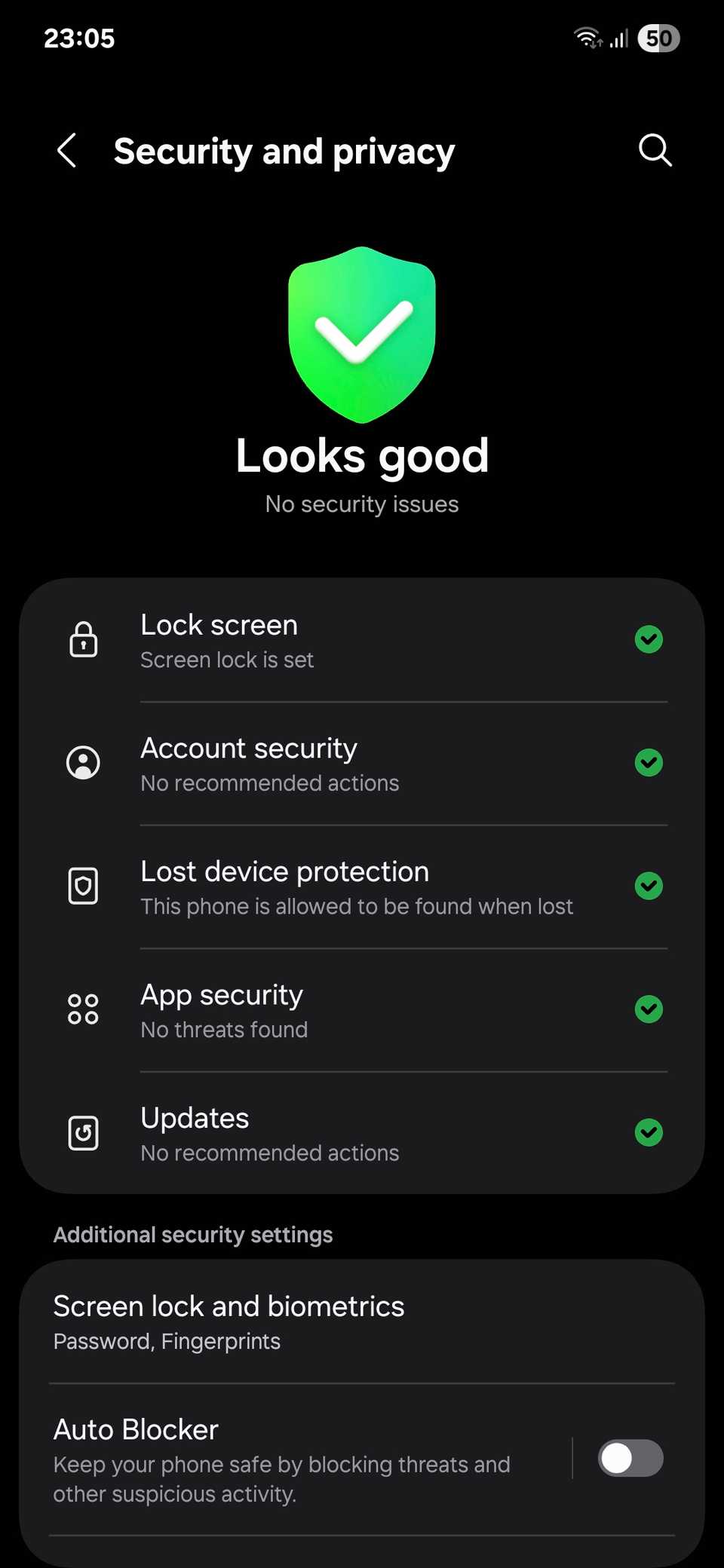The width and height of the screenshot is (724, 1568).
Task: Tap the Lost device protection shield icon
Action: coord(83,886)
